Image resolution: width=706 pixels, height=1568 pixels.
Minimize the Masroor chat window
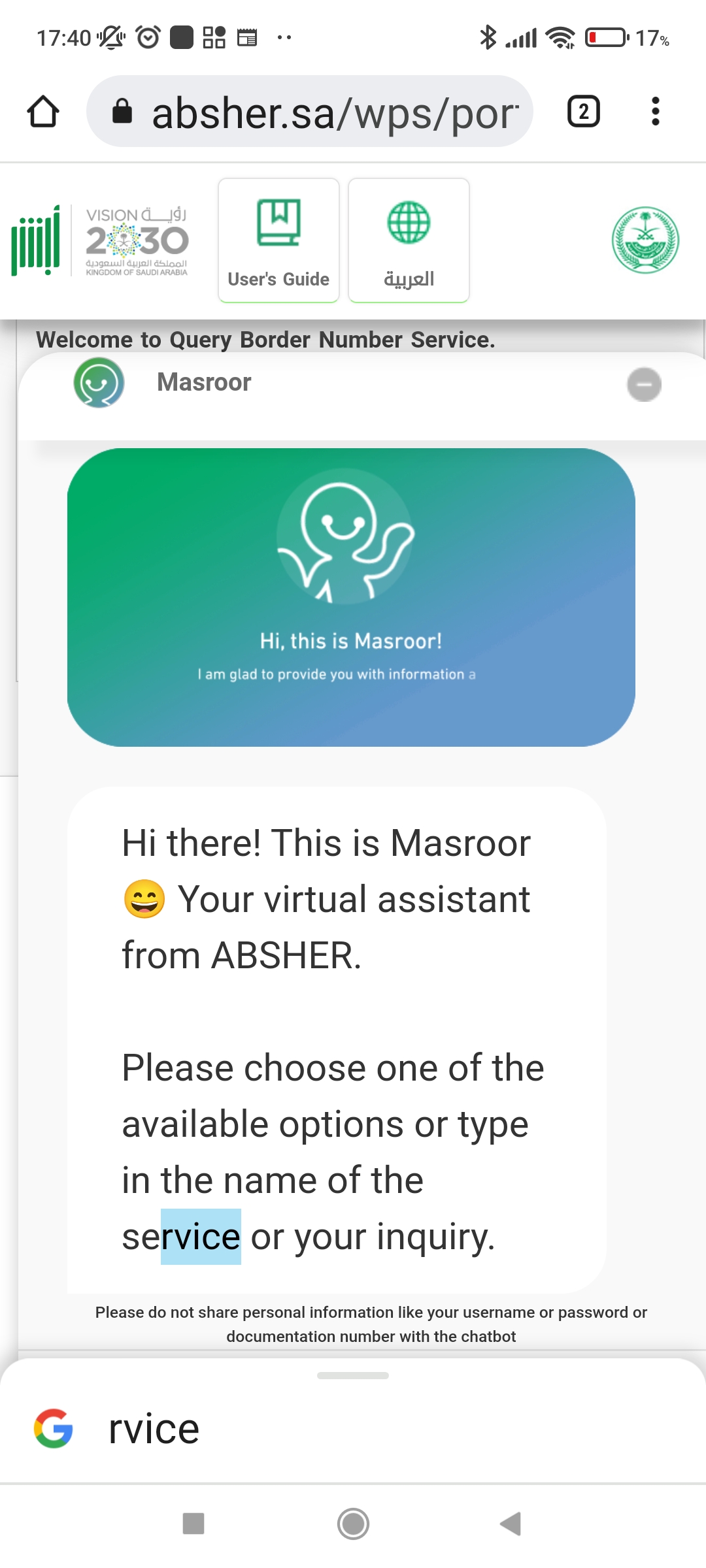coord(644,384)
